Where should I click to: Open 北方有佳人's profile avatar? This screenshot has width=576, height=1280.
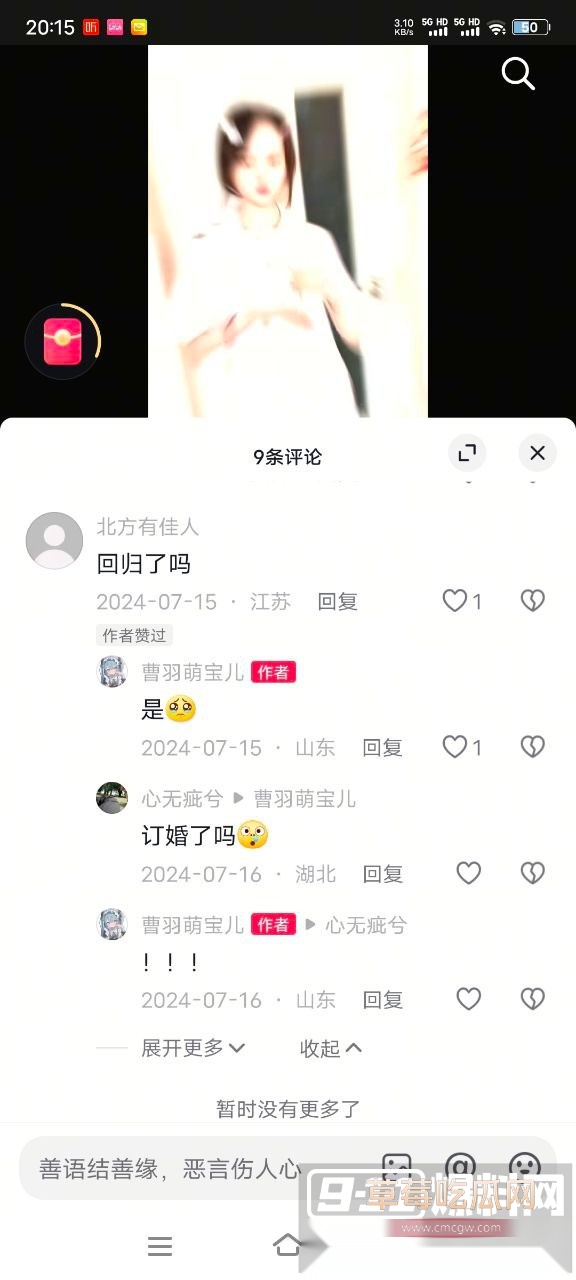pos(54,541)
